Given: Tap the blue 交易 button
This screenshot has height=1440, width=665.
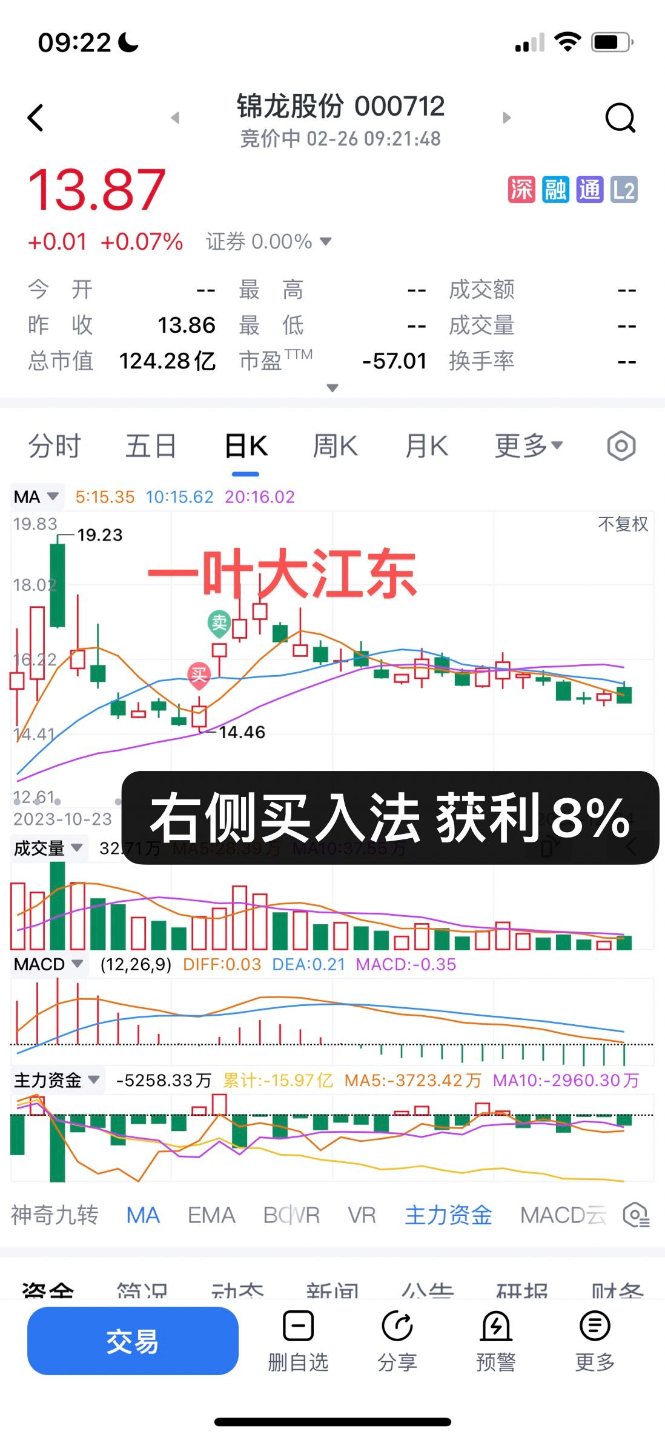Looking at the screenshot, I should [x=133, y=1341].
